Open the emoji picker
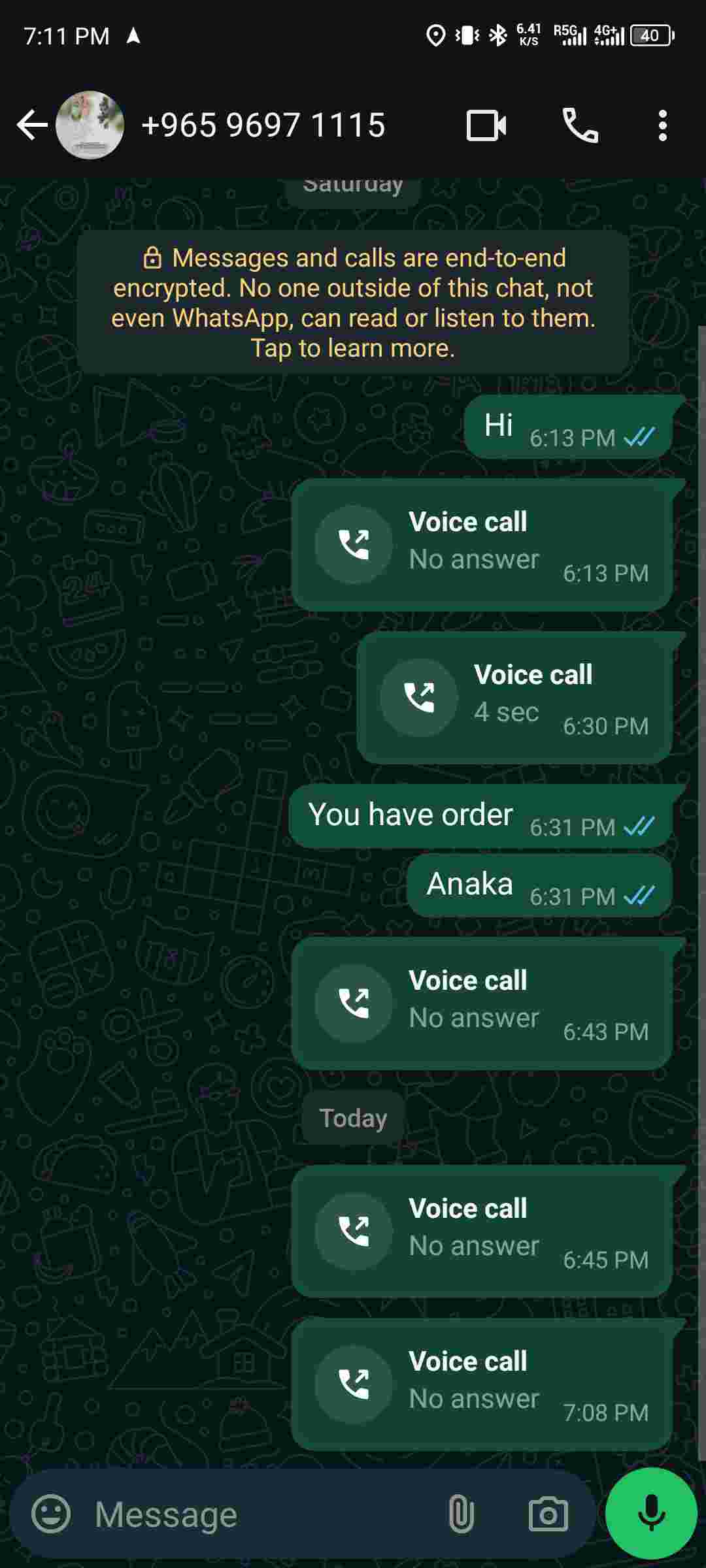The width and height of the screenshot is (706, 1568). coord(51,1514)
